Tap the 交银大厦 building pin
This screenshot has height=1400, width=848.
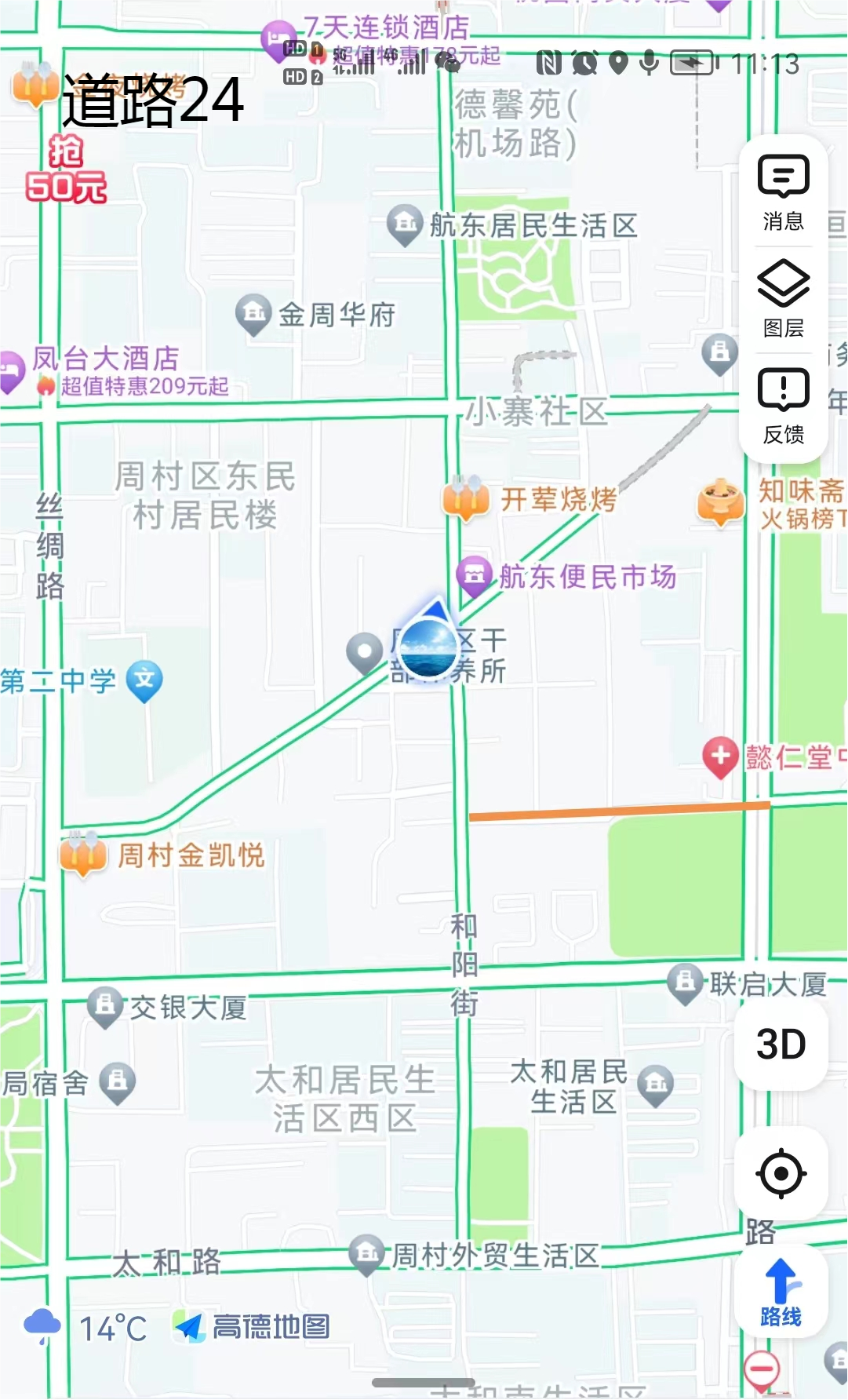pyautogui.click(x=105, y=1005)
